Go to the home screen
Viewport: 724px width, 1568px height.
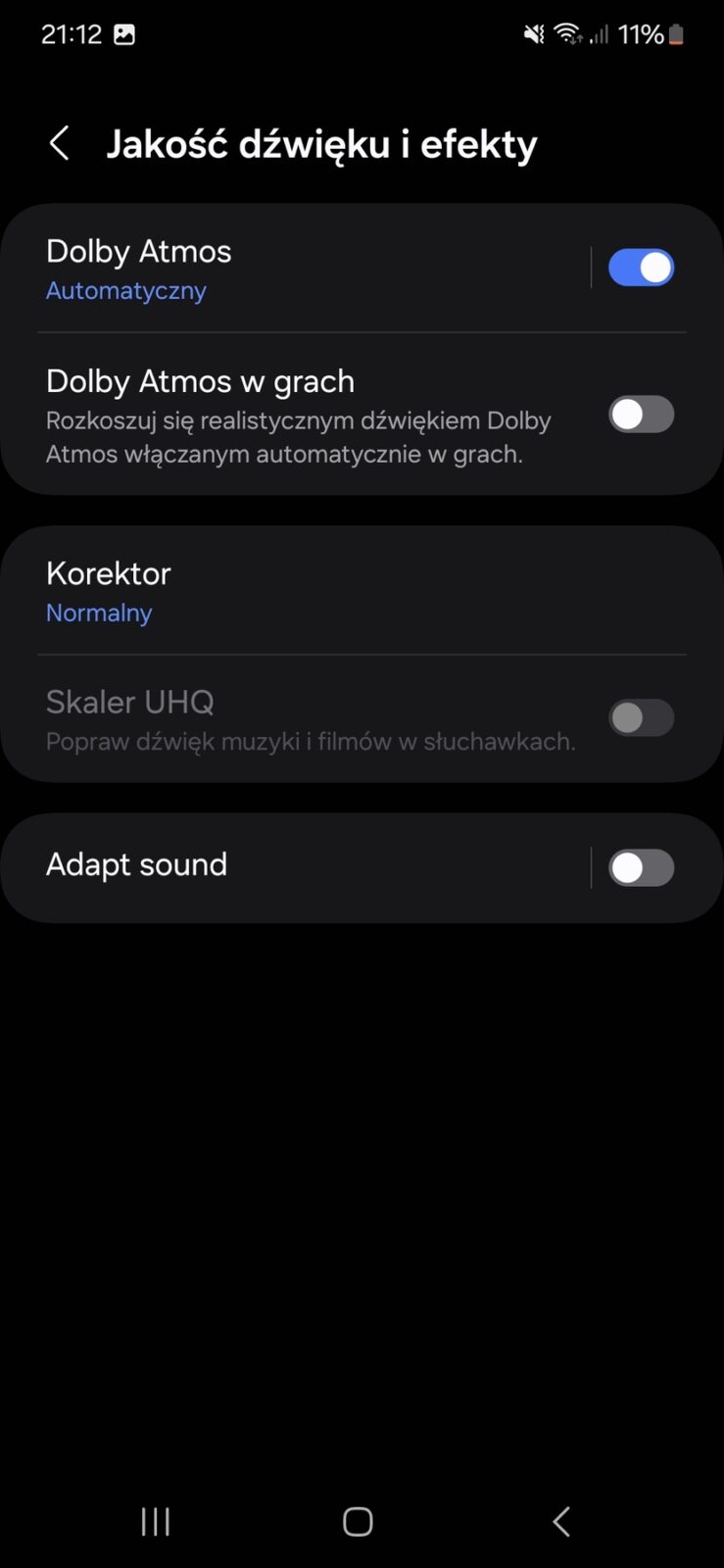pyautogui.click(x=358, y=1521)
